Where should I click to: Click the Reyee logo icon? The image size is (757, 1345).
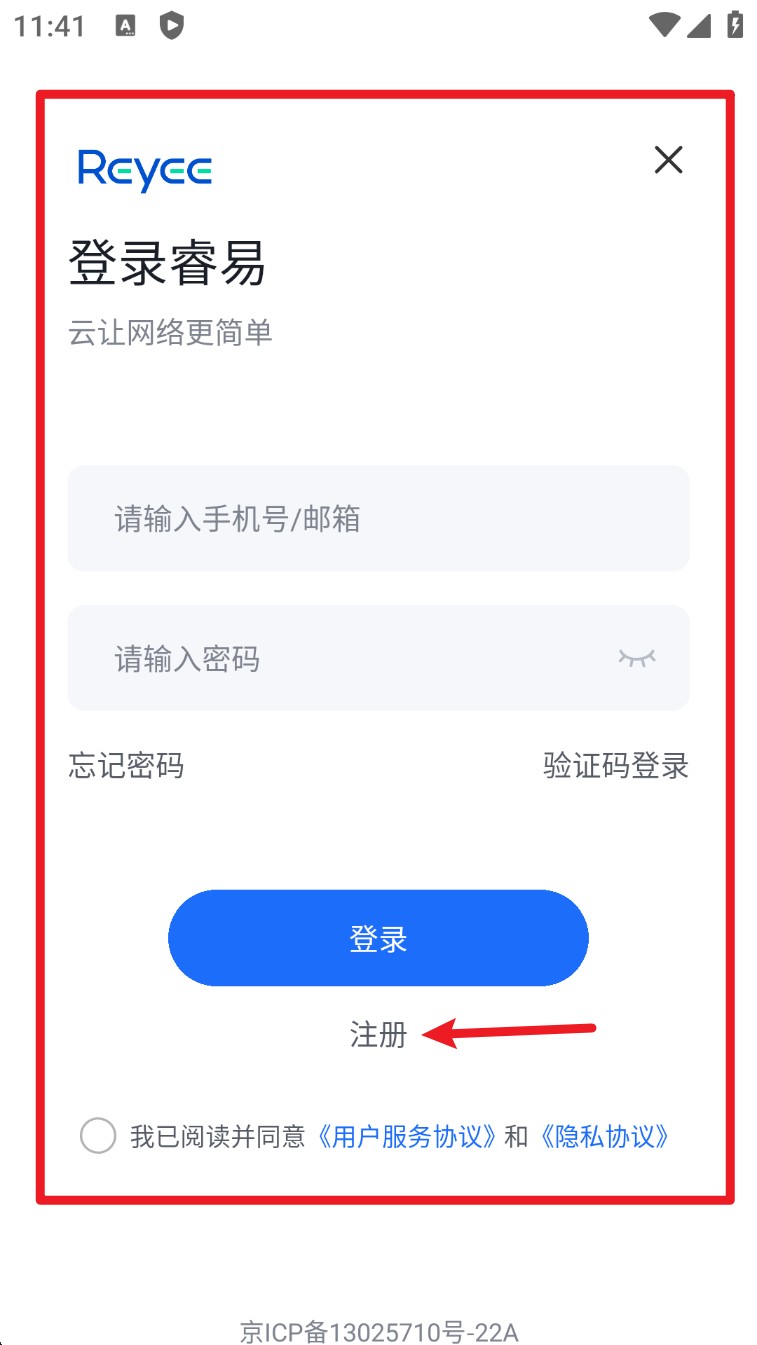(x=144, y=170)
